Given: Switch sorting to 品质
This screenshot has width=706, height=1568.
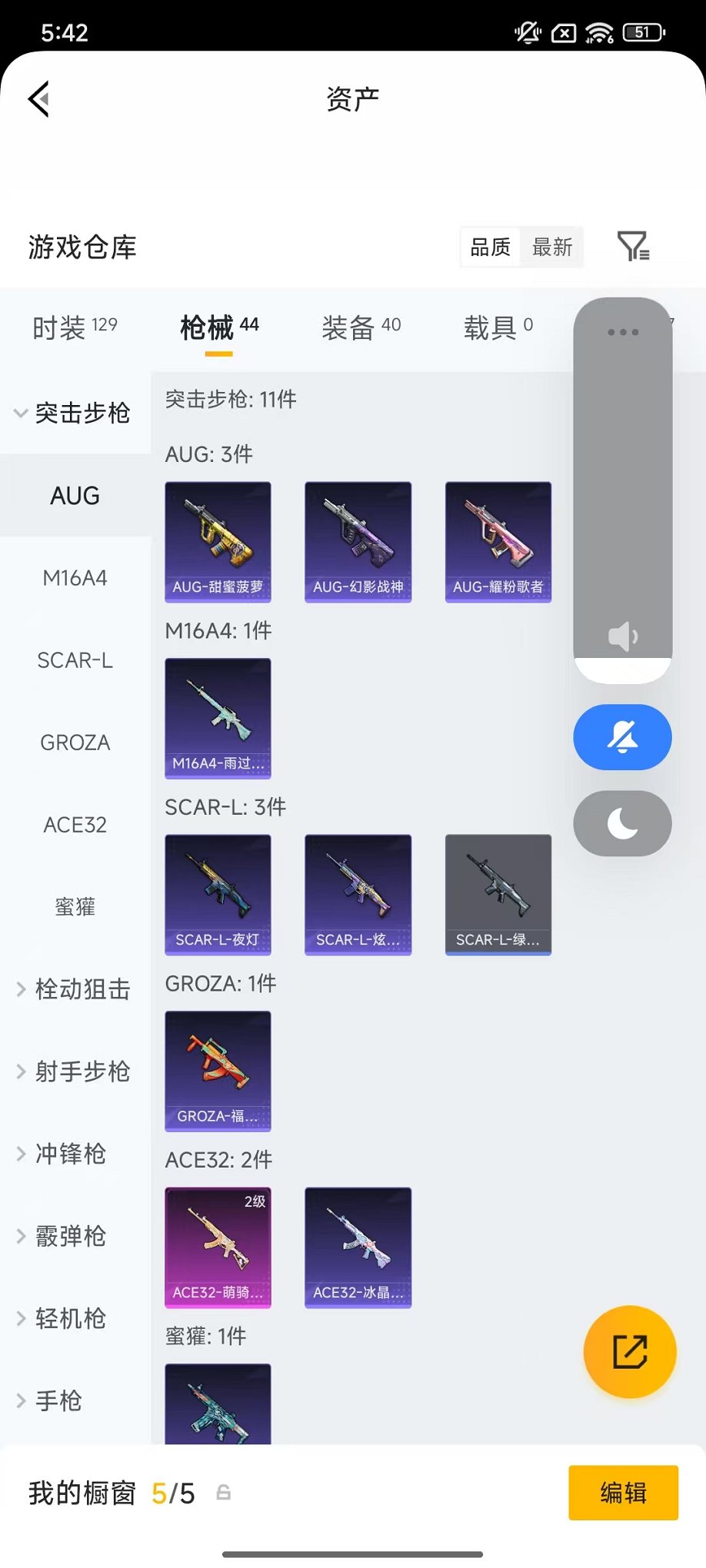Looking at the screenshot, I should click(x=490, y=247).
